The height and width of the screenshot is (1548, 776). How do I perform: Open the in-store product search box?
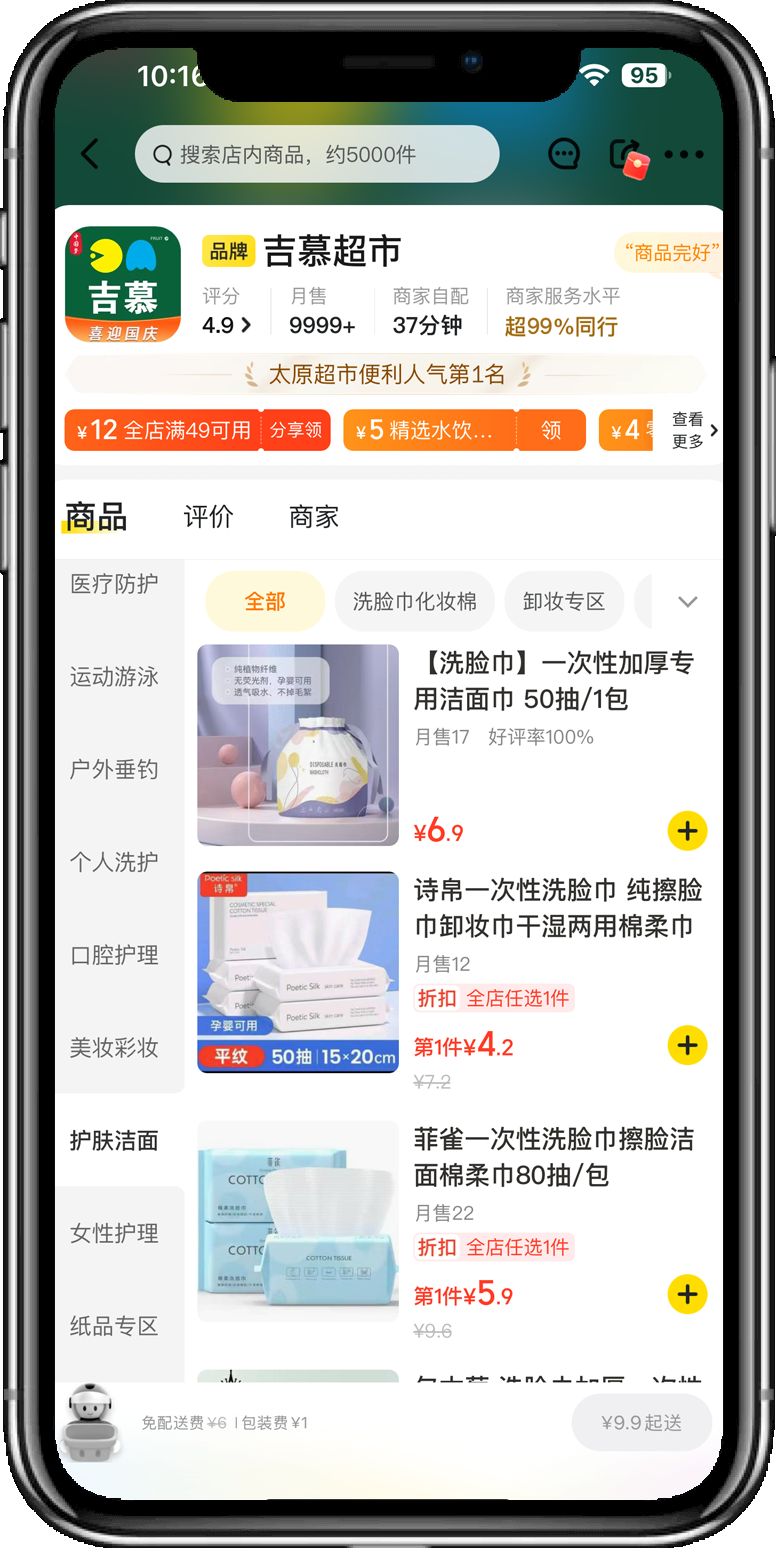[x=316, y=154]
